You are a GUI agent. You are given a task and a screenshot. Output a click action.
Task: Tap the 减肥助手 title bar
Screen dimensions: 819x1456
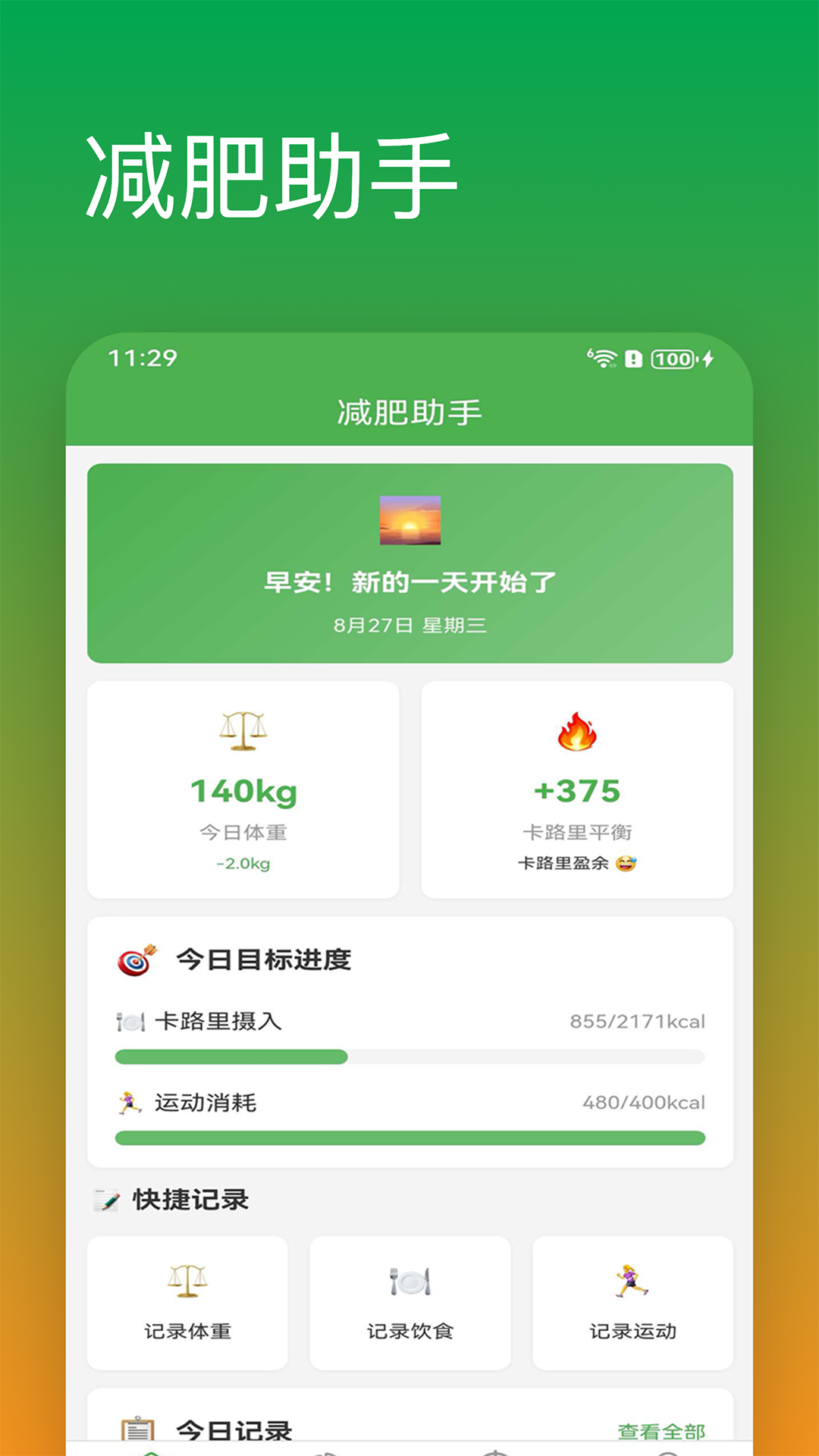click(409, 409)
